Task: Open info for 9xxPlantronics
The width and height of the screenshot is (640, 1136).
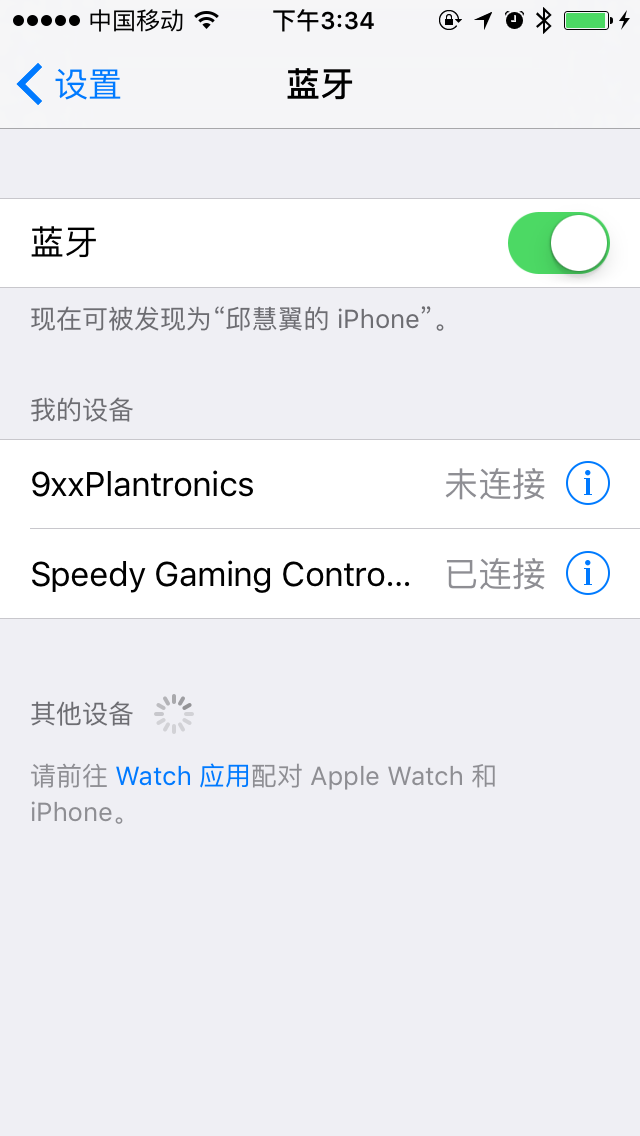Action: tap(587, 485)
